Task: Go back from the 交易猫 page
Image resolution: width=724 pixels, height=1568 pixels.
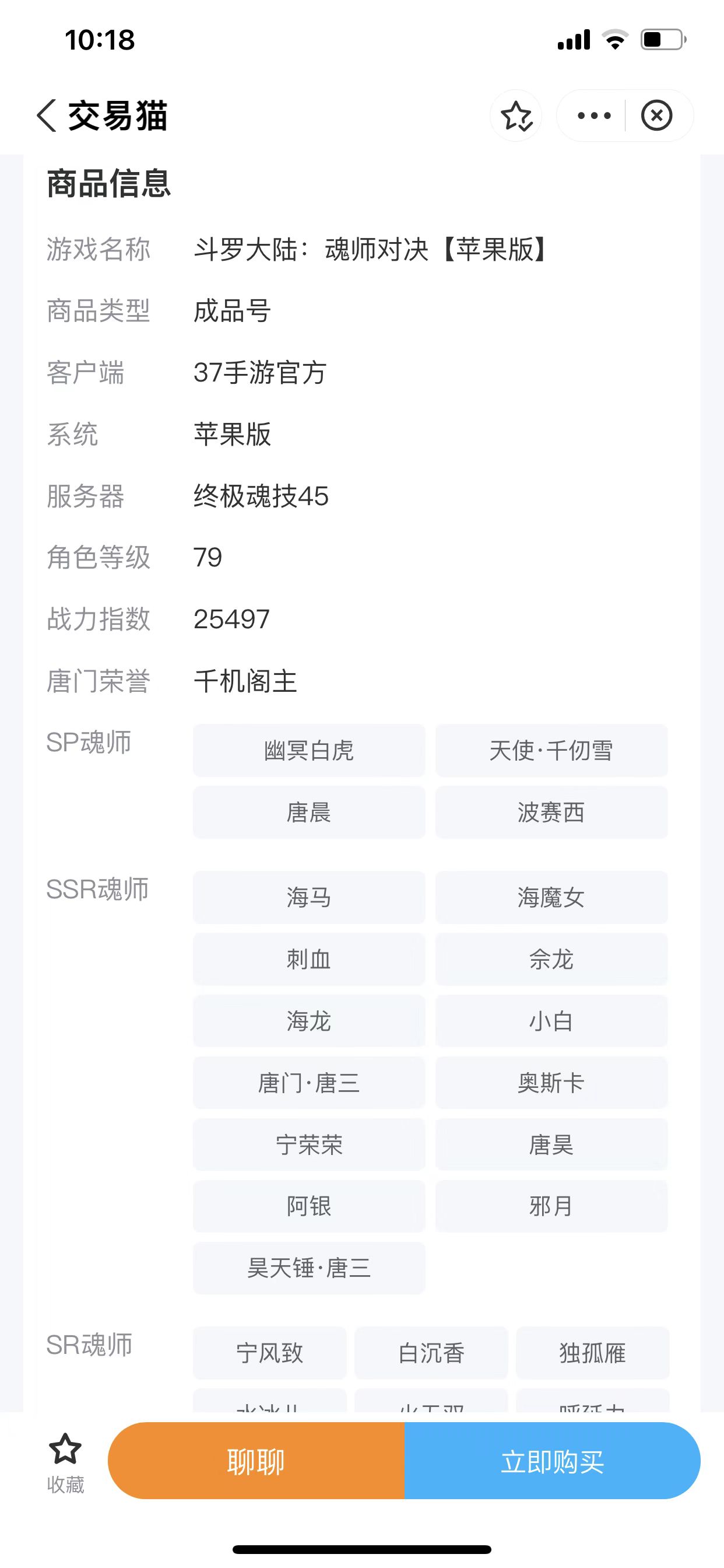Action: point(47,116)
